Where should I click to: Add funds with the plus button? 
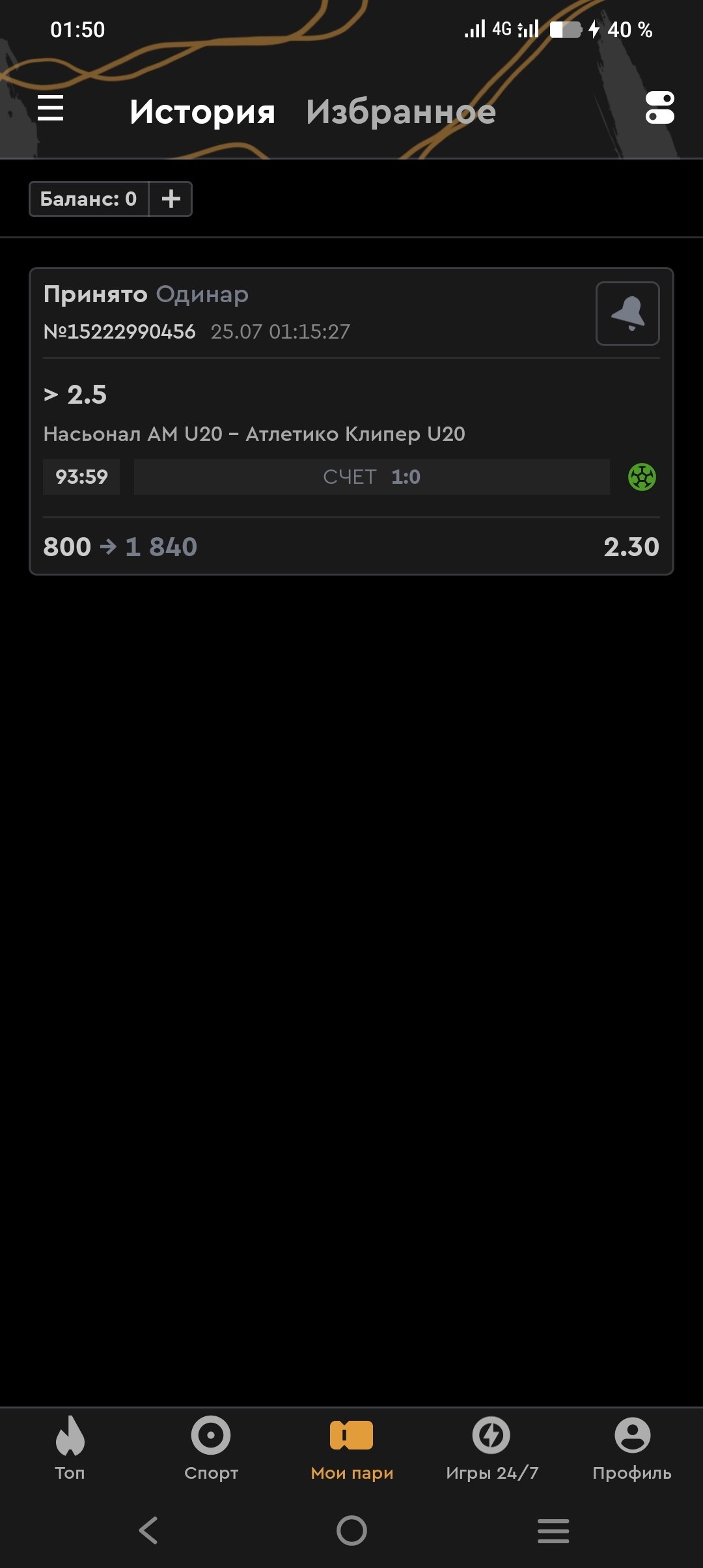tap(171, 199)
